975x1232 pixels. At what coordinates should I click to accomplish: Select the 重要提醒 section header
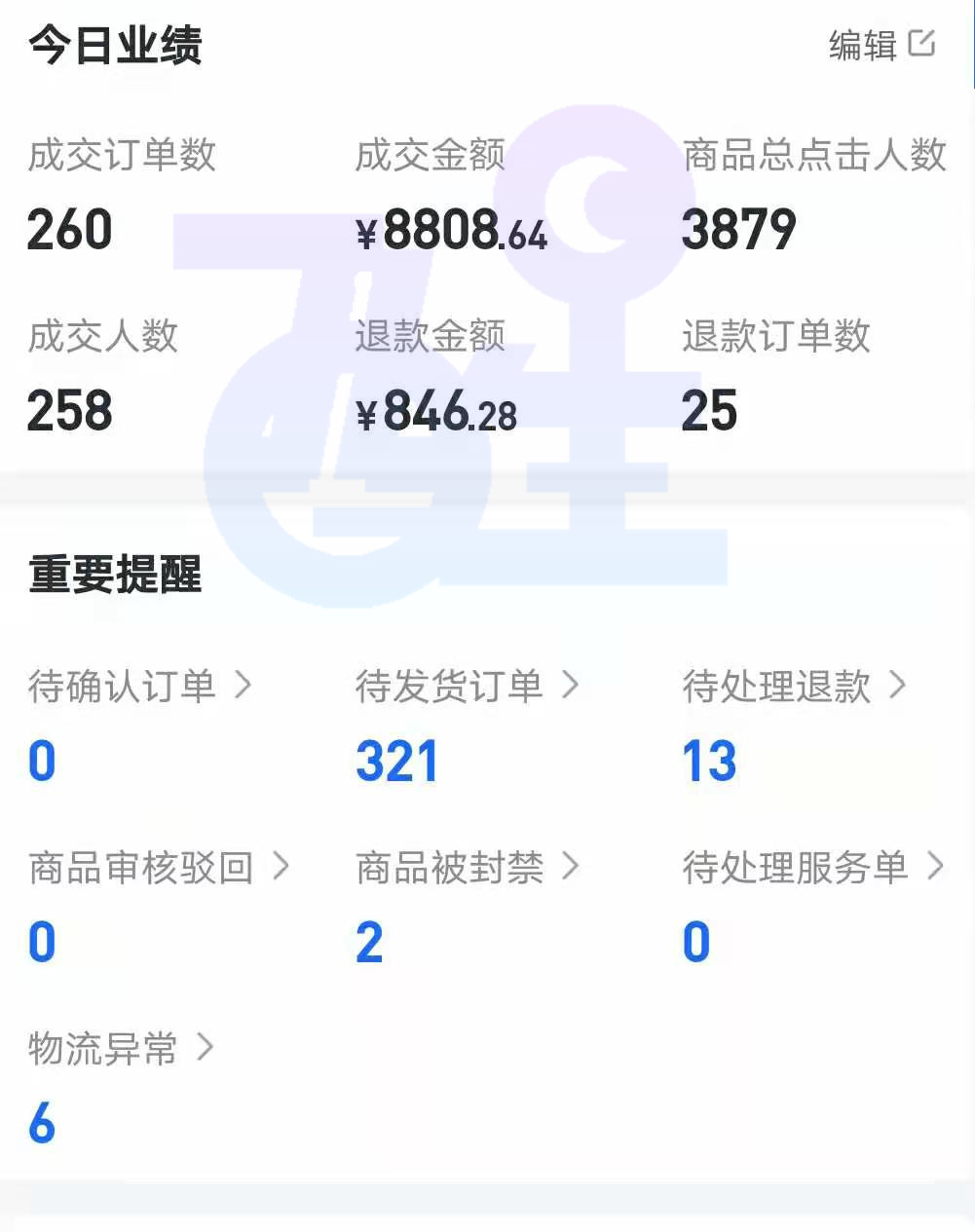pyautogui.click(x=114, y=575)
